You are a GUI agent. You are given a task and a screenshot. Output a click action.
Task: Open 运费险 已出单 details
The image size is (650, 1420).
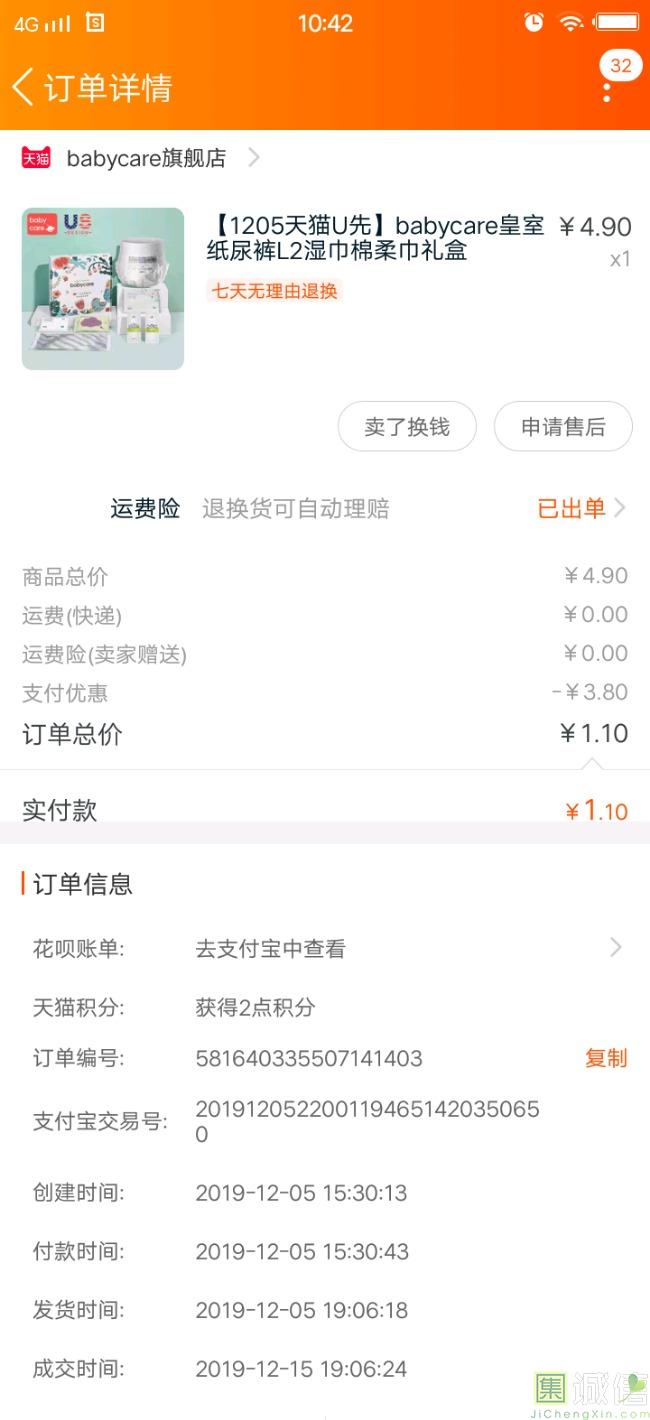coord(582,509)
